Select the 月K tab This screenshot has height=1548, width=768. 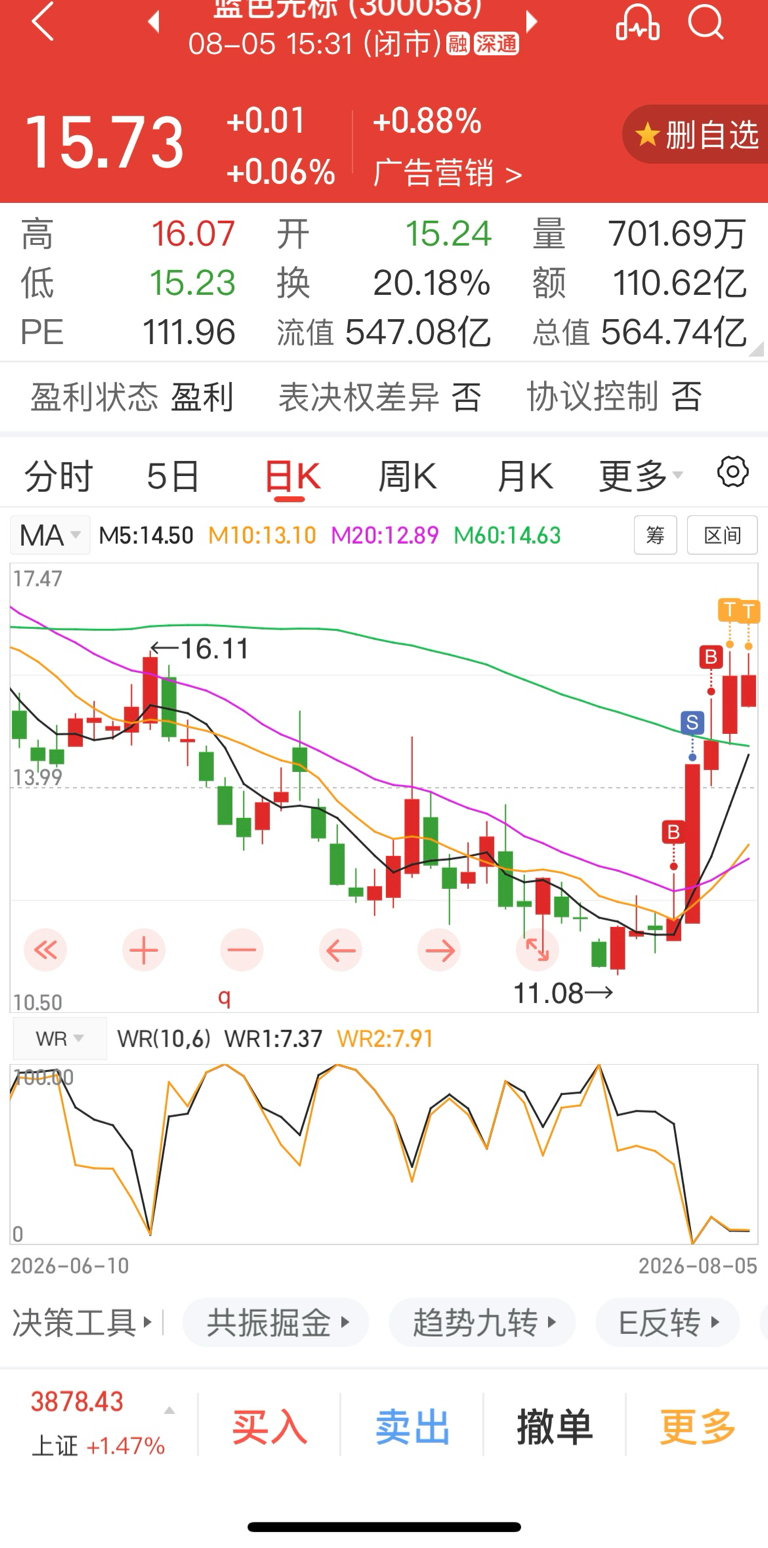tap(525, 476)
